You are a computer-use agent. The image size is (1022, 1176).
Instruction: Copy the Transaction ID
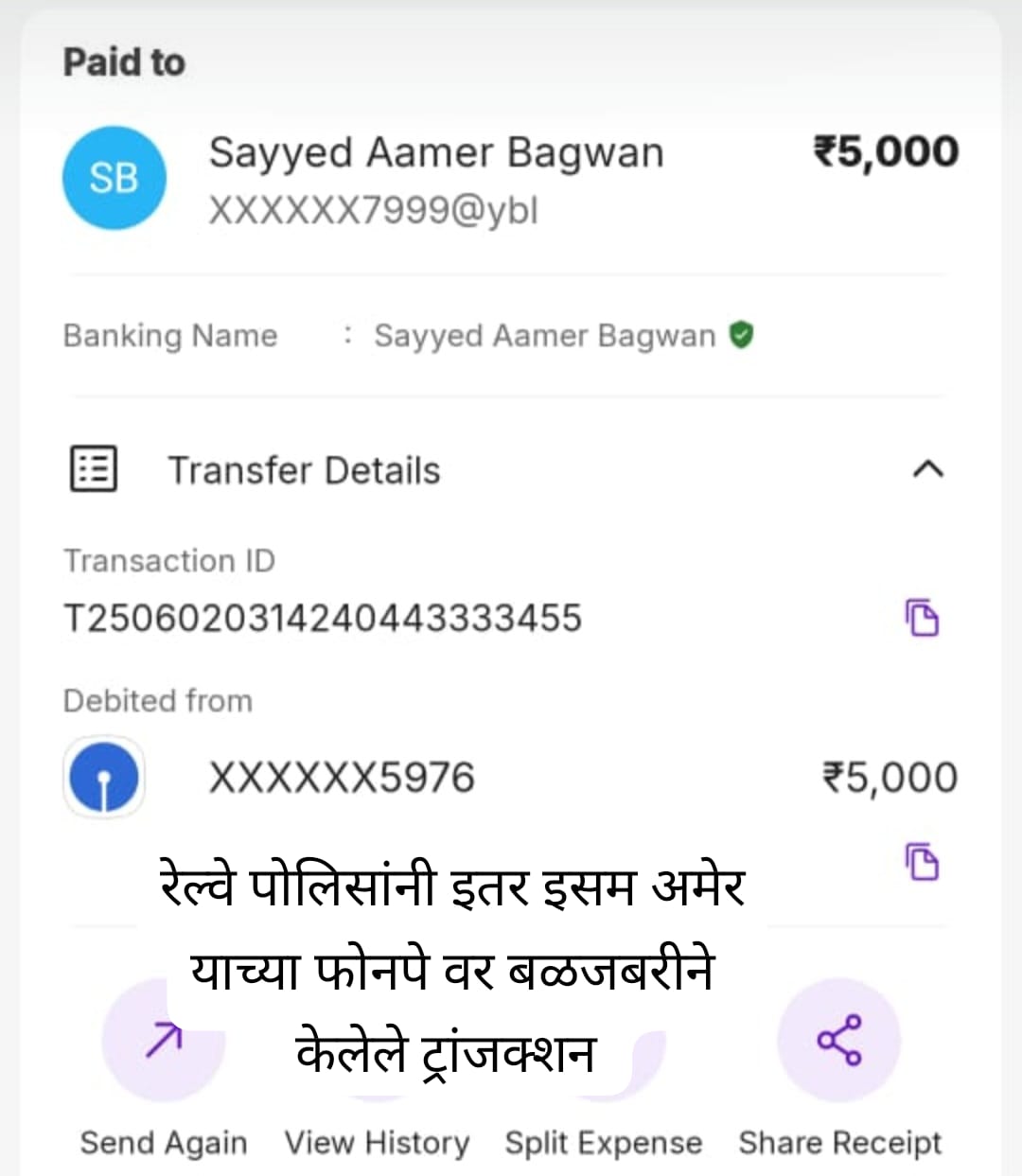tap(922, 618)
